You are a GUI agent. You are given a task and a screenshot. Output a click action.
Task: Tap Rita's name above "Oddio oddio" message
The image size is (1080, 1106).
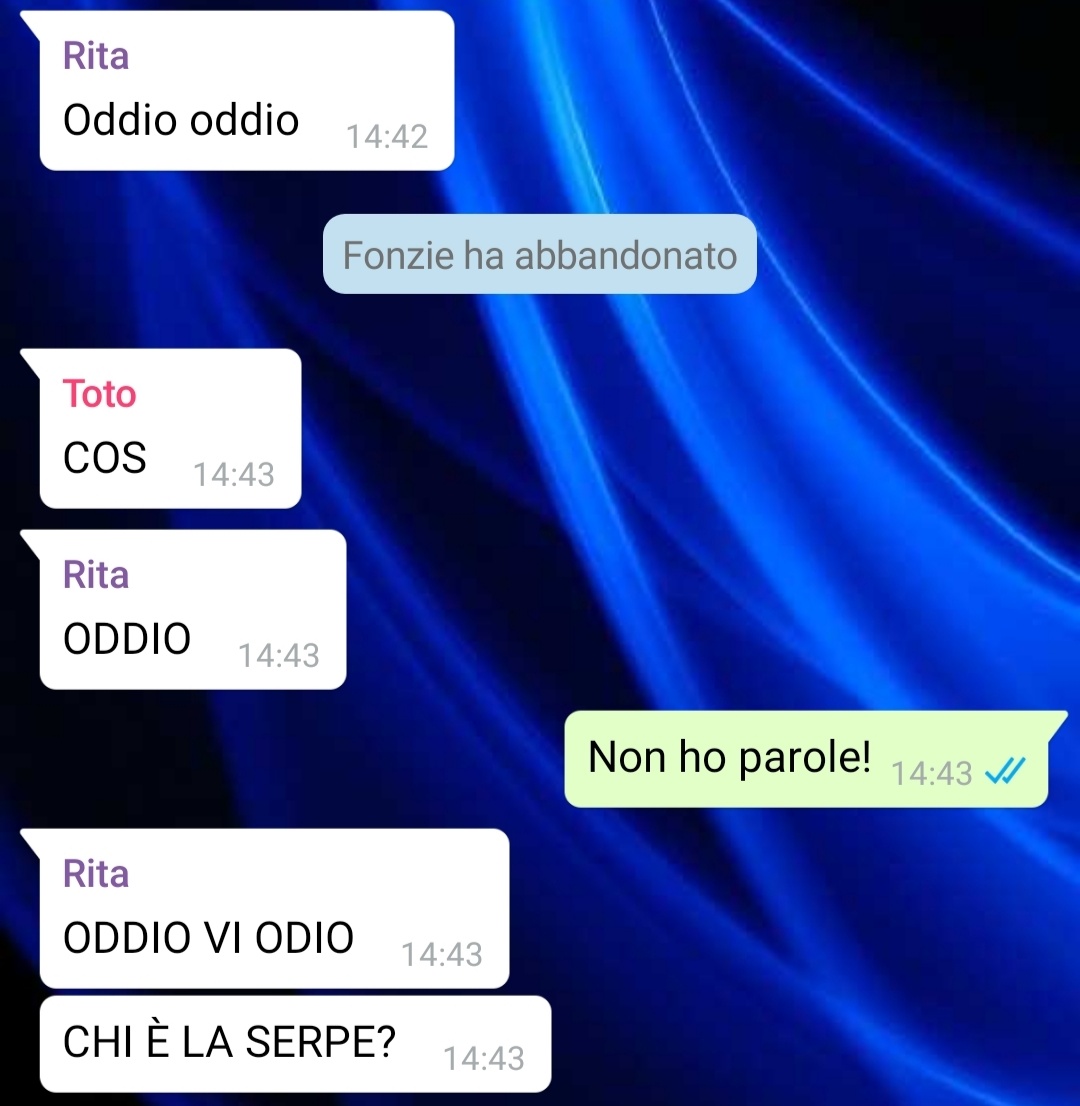coord(96,56)
